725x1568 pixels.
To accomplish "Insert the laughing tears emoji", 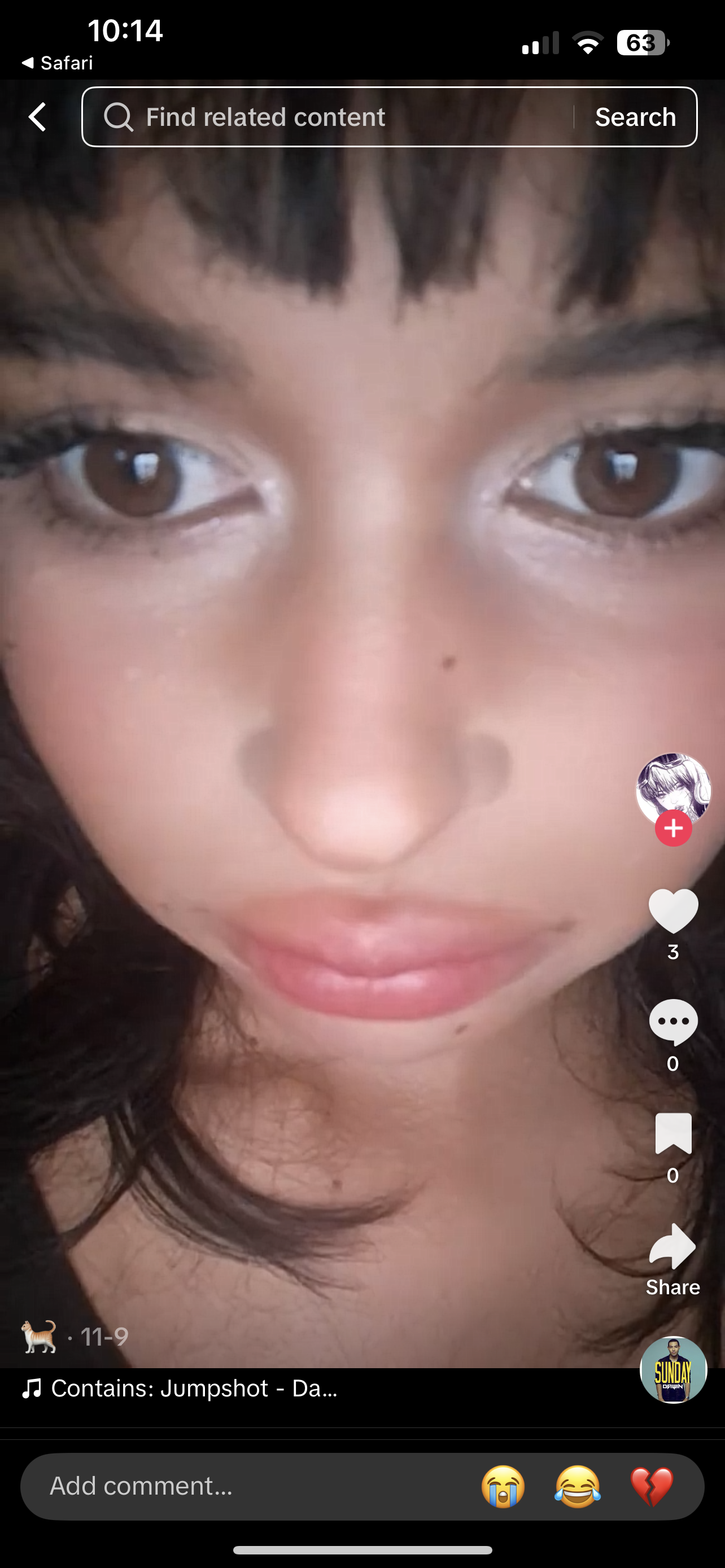I will point(577,1486).
